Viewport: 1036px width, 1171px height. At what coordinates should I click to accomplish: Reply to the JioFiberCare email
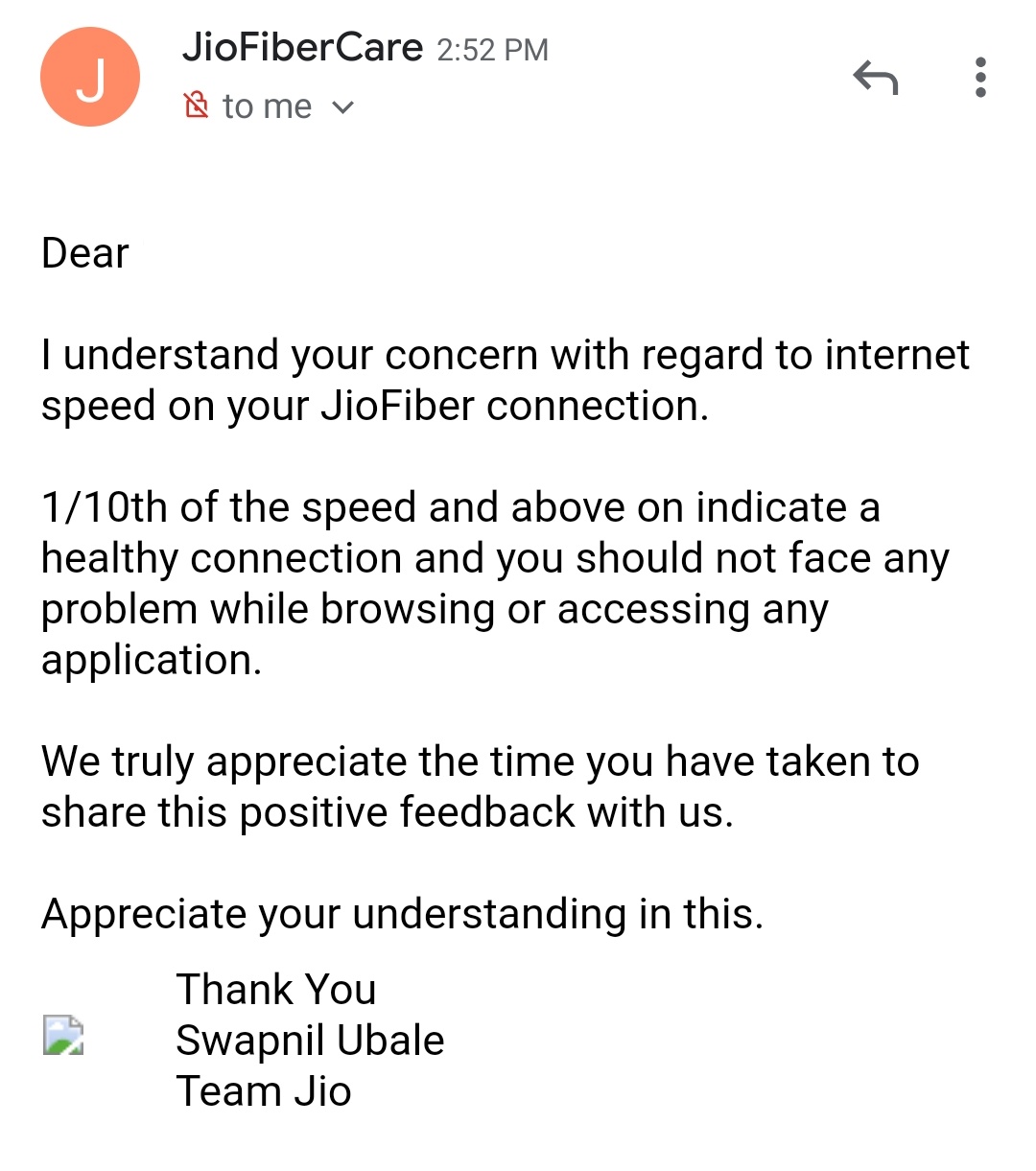(875, 78)
